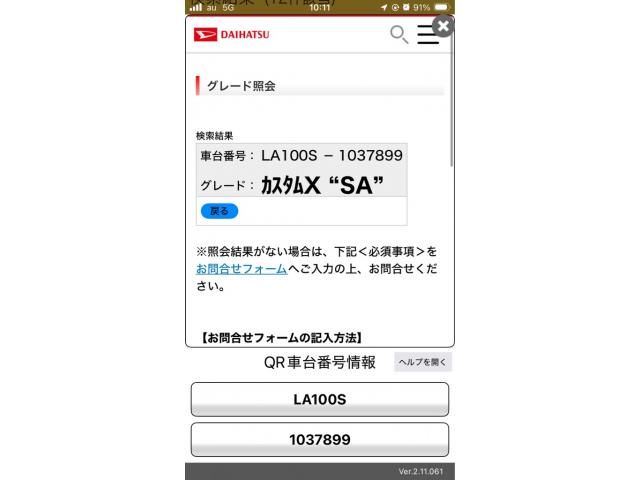Select the LA100S button
The height and width of the screenshot is (480, 640).
[319, 399]
